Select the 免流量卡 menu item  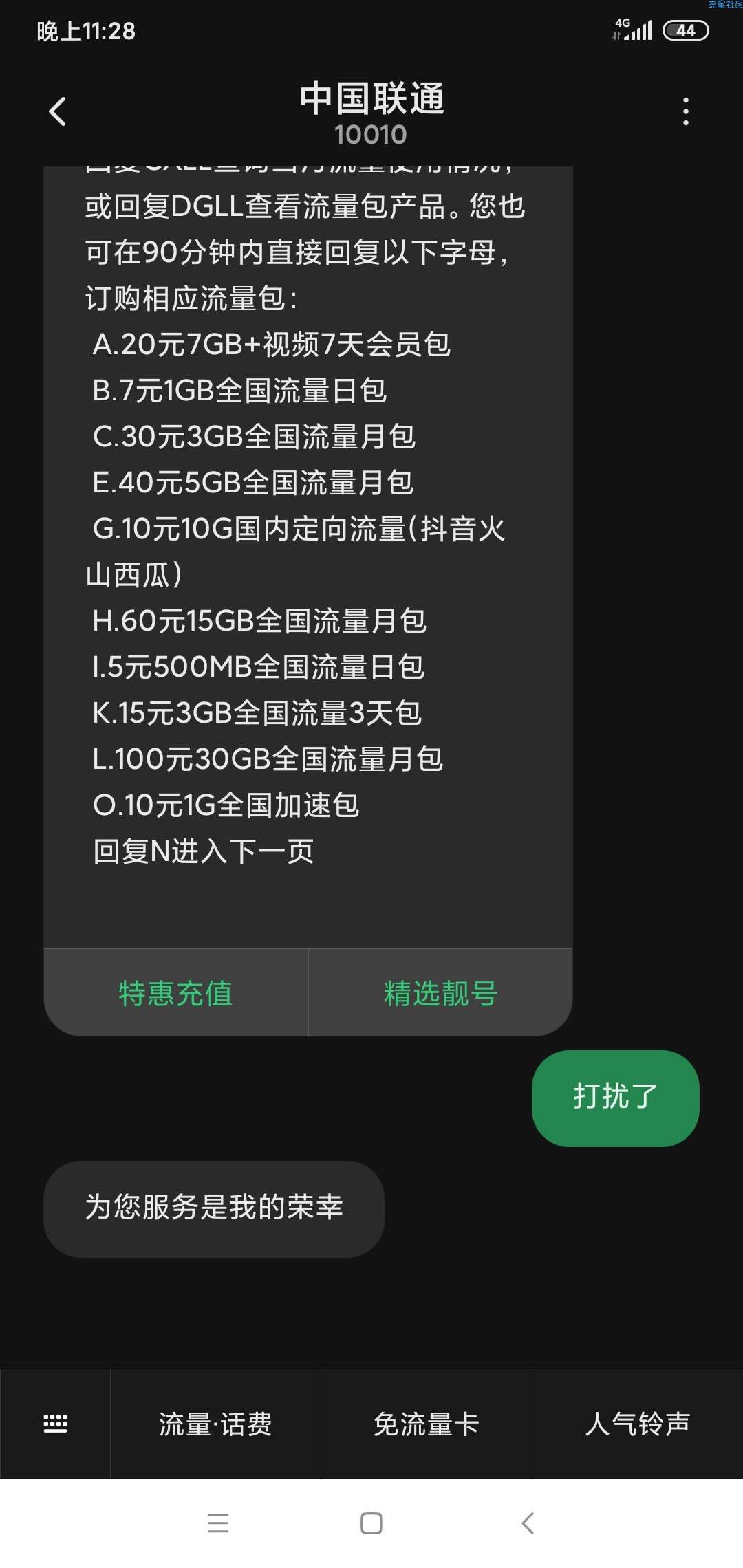427,1424
